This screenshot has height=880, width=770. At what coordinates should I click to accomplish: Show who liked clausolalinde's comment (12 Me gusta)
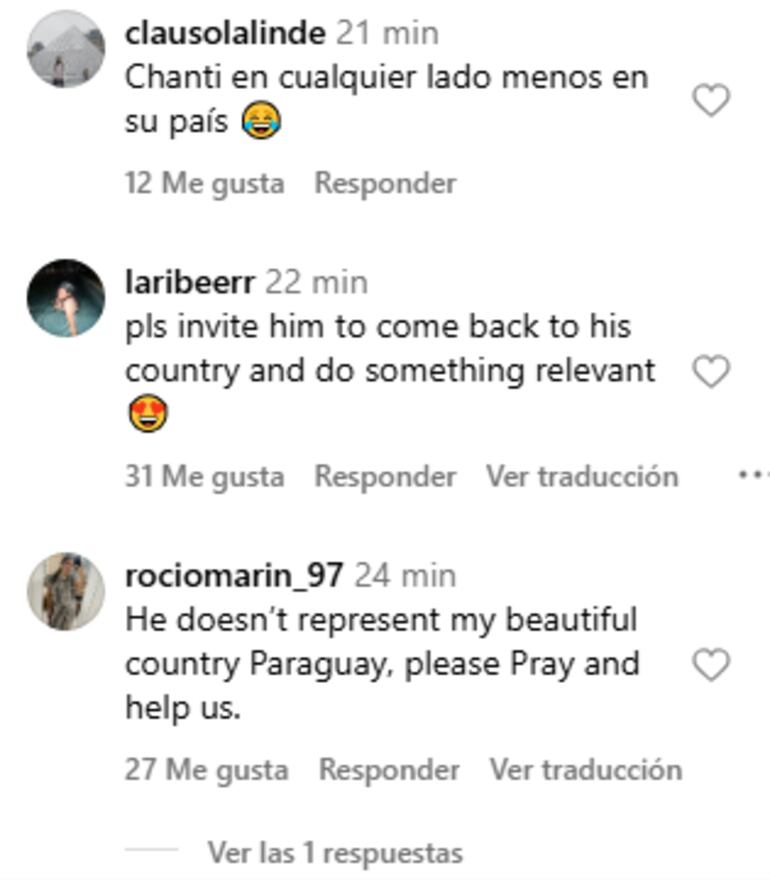[204, 183]
